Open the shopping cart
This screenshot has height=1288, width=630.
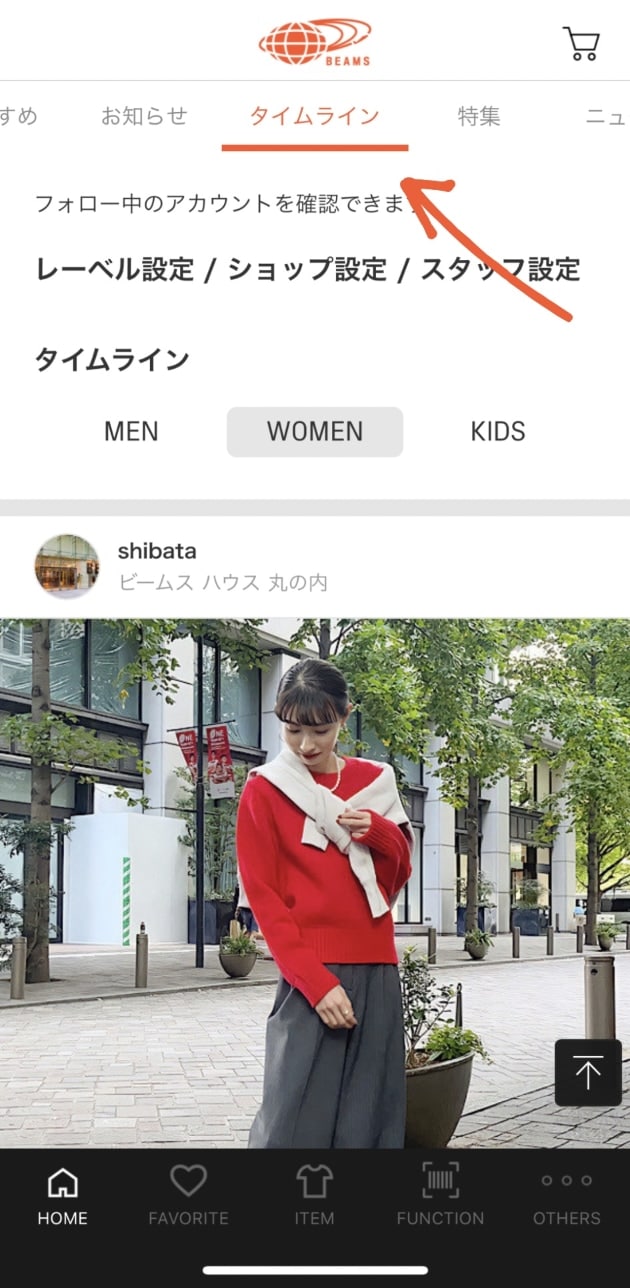[581, 43]
